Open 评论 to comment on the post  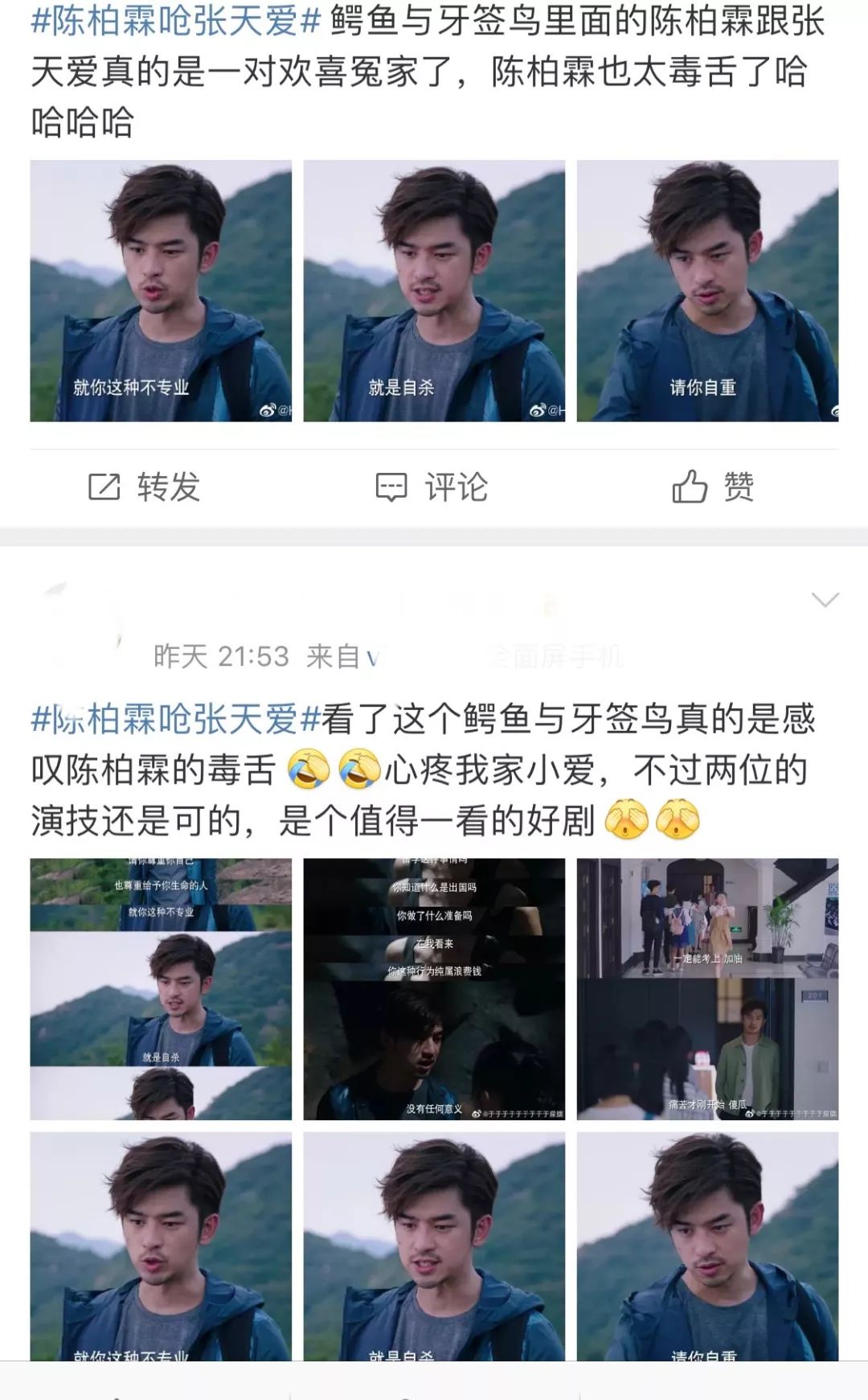pyautogui.click(x=432, y=487)
